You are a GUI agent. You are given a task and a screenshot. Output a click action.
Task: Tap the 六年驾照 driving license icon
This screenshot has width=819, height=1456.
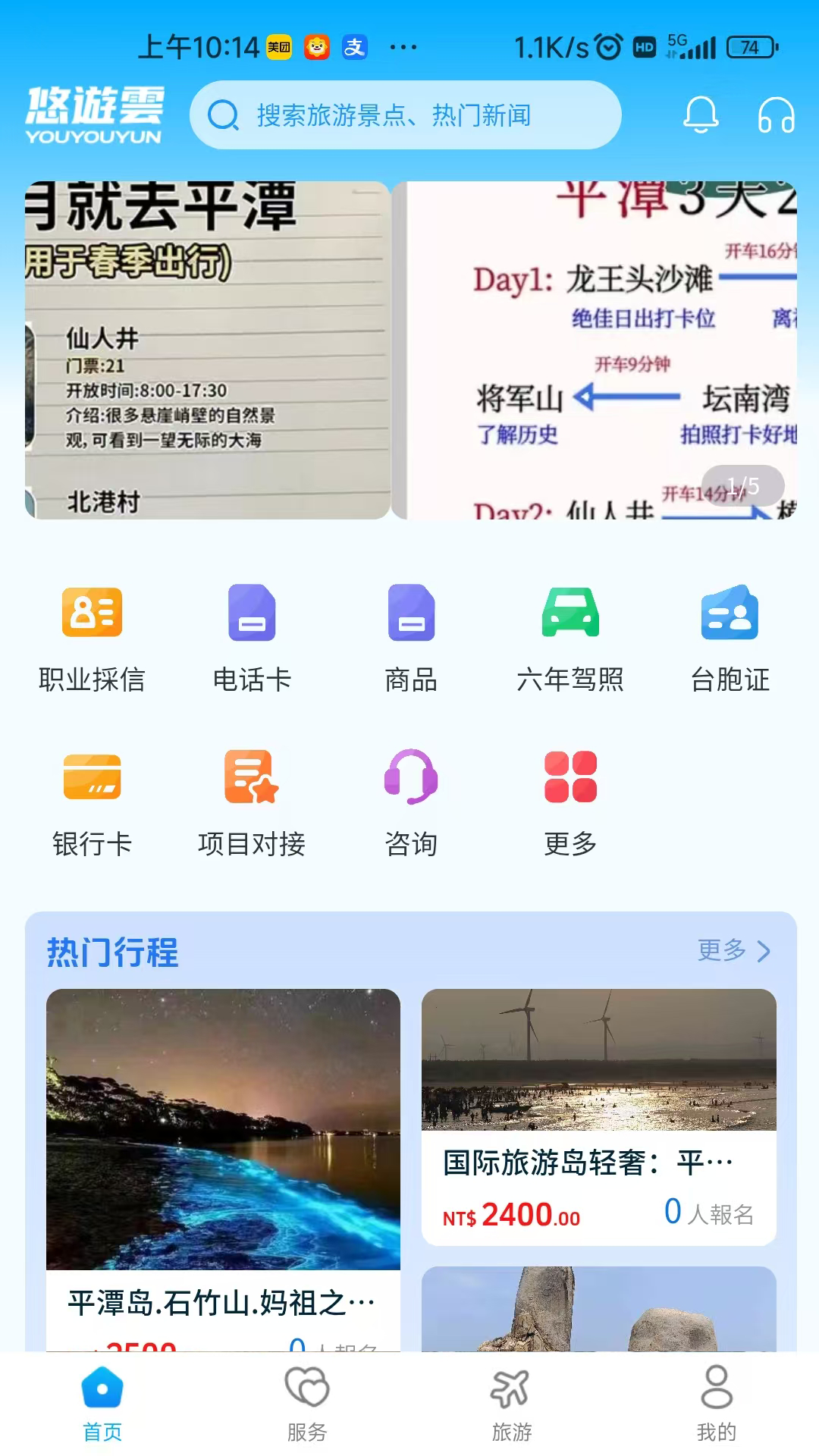pos(570,639)
